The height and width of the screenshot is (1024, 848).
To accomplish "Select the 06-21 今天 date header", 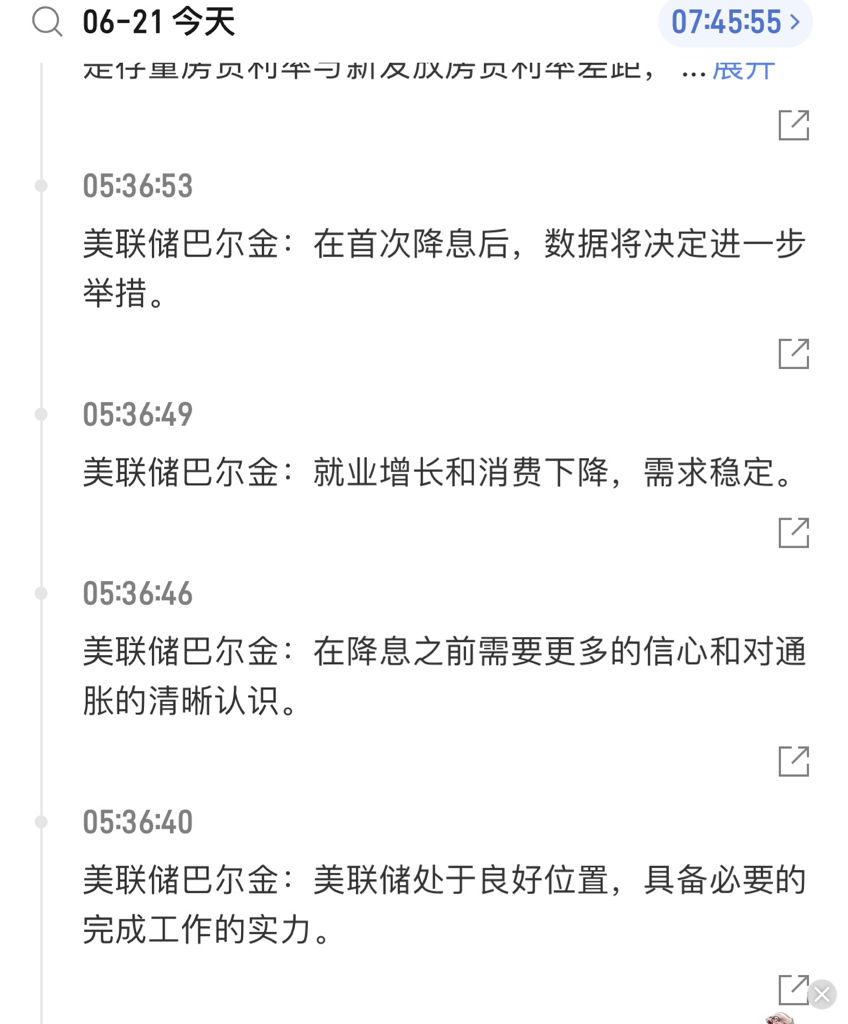I will 158,22.
